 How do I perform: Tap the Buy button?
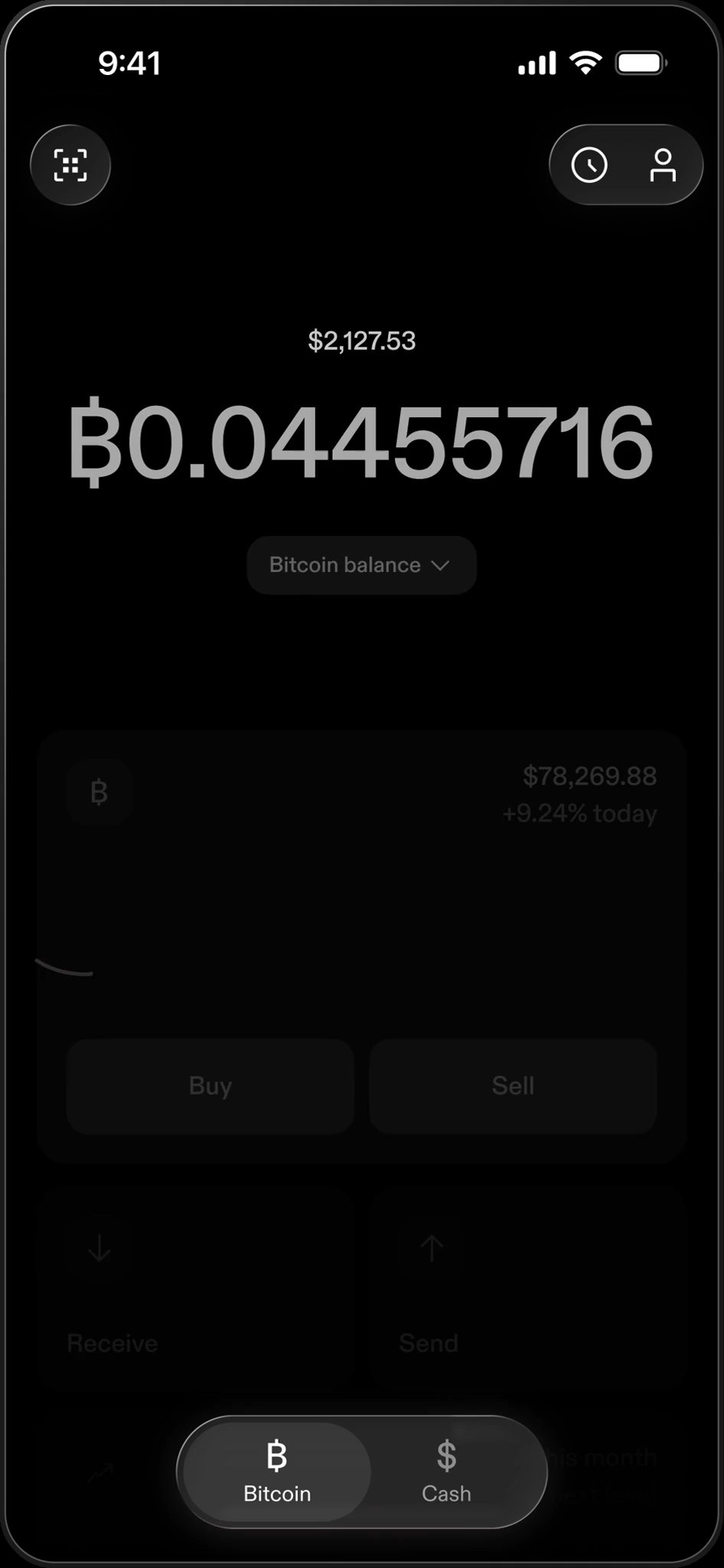tap(210, 1086)
